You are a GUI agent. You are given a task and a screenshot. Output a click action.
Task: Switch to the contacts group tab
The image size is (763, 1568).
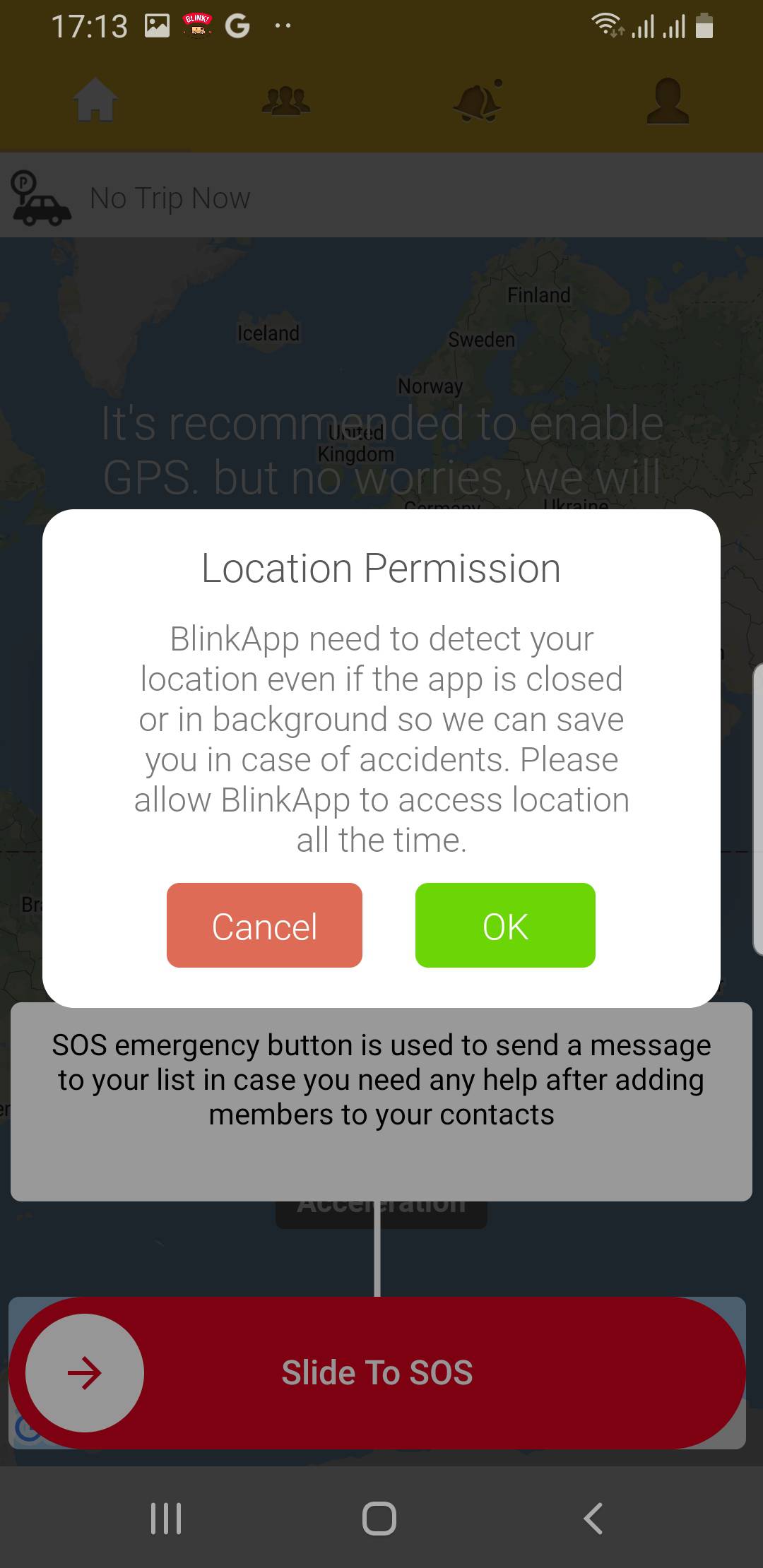[x=285, y=101]
